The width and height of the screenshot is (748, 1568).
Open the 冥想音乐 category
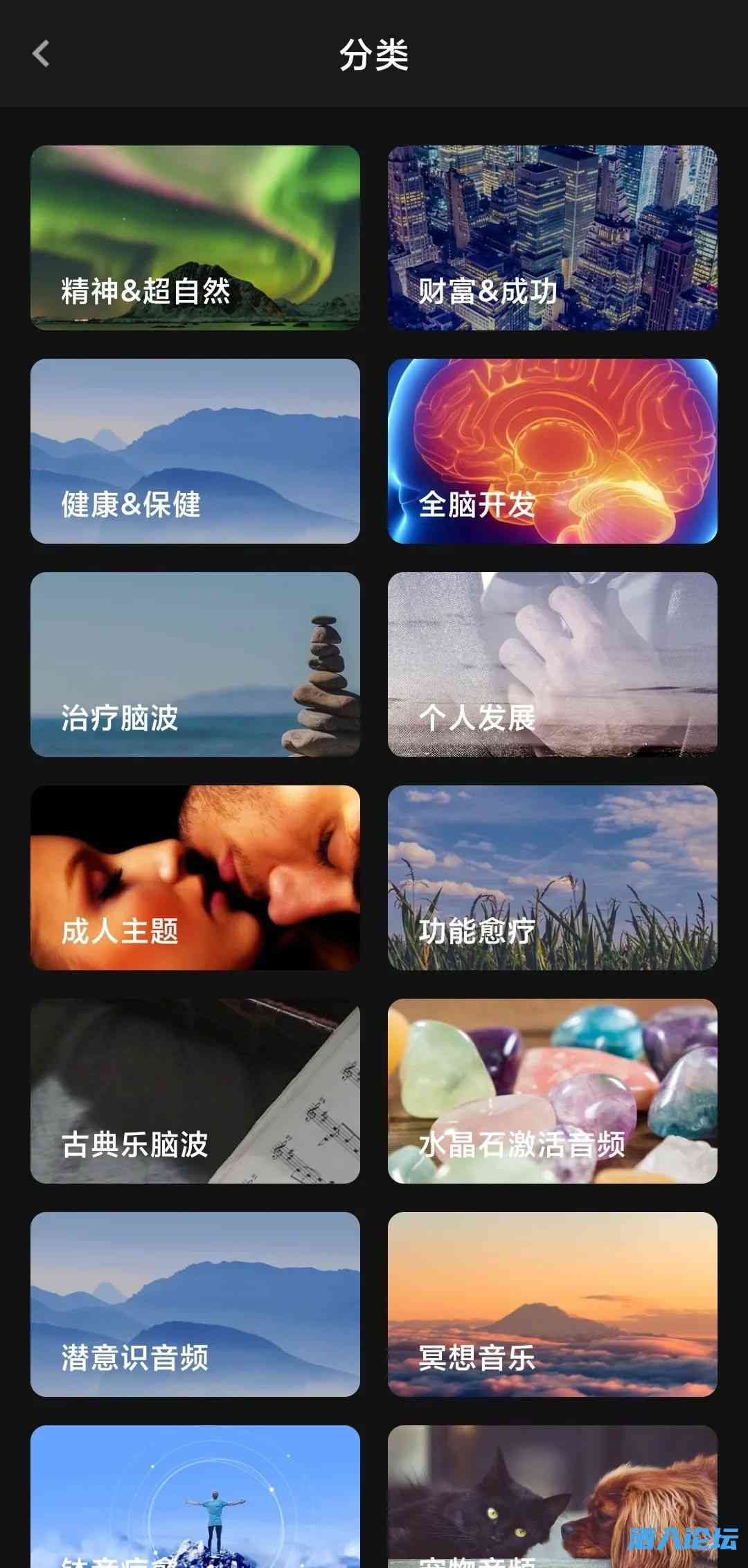[553, 1306]
